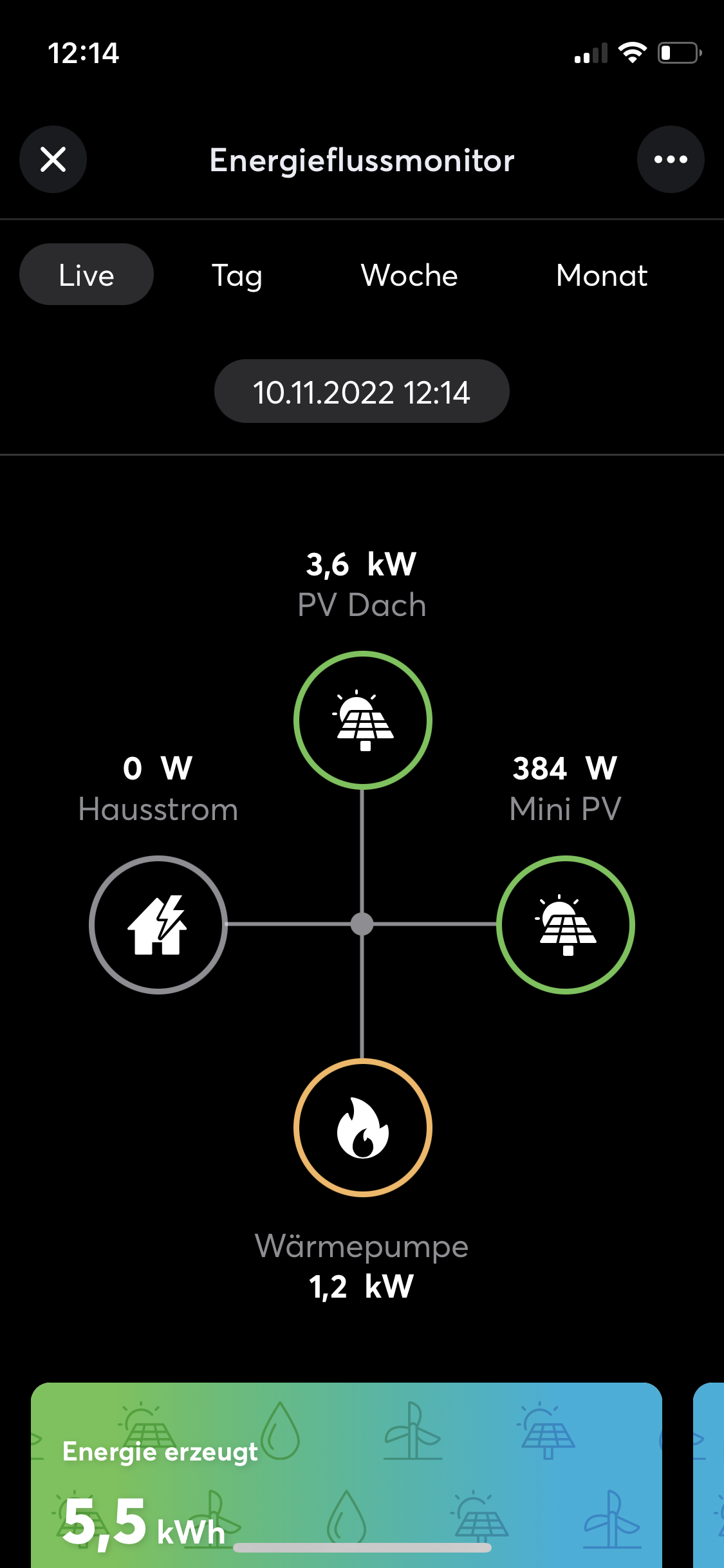
Task: Tap the 10.11.2022 12:14 date chip
Action: [362, 391]
